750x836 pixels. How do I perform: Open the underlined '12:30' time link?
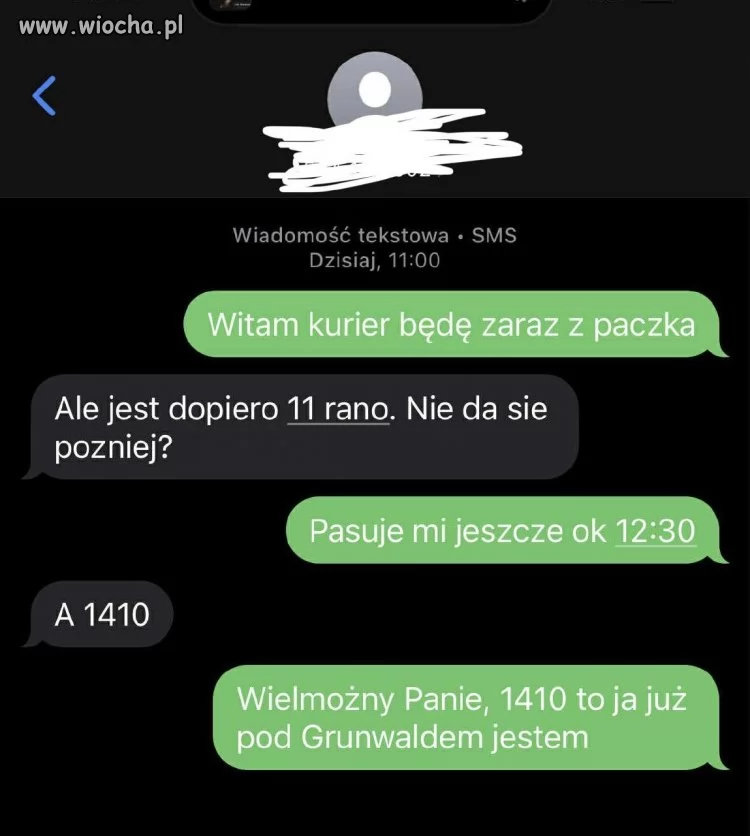[x=654, y=531]
